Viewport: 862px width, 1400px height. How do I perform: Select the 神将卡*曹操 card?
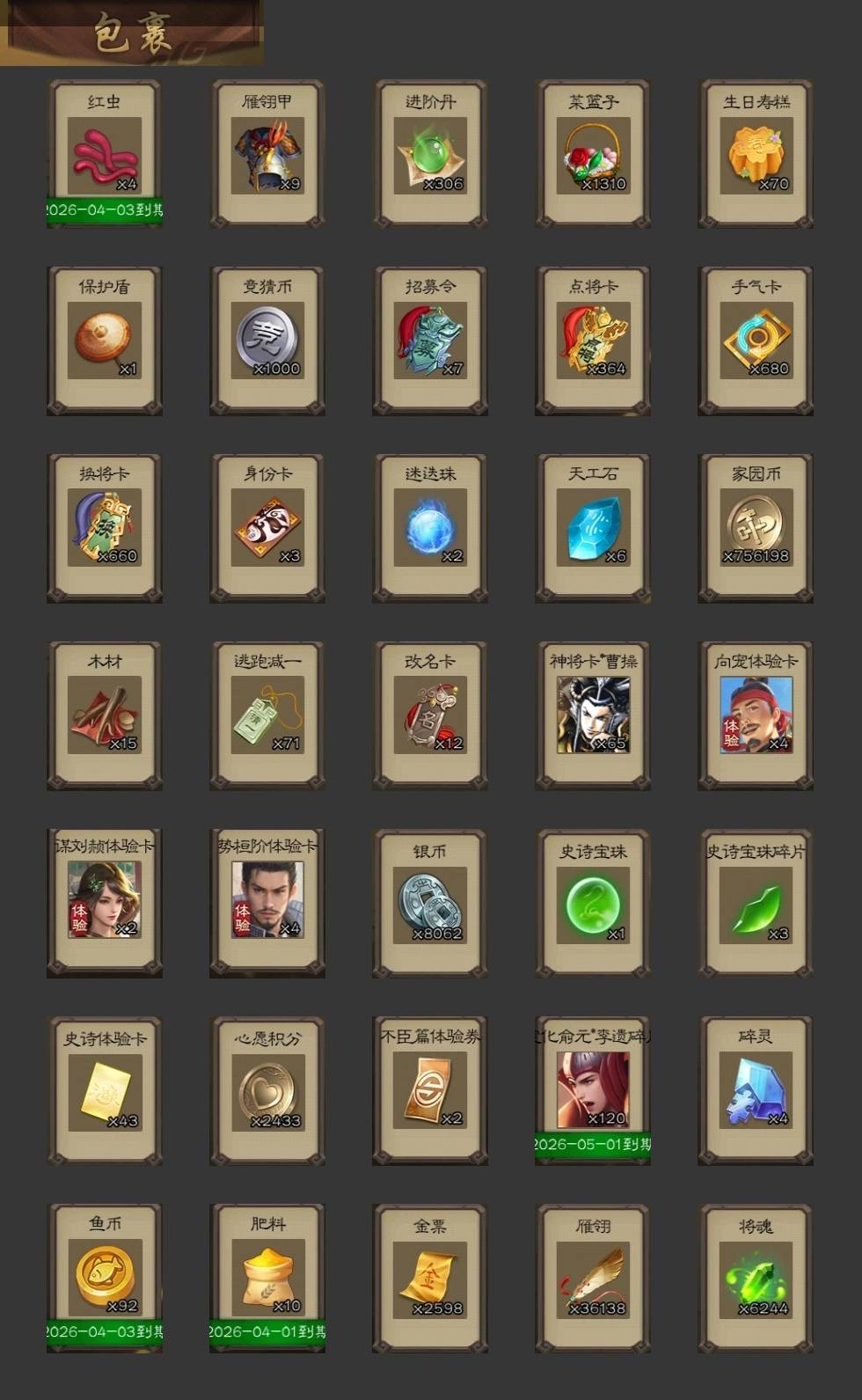[x=593, y=715]
